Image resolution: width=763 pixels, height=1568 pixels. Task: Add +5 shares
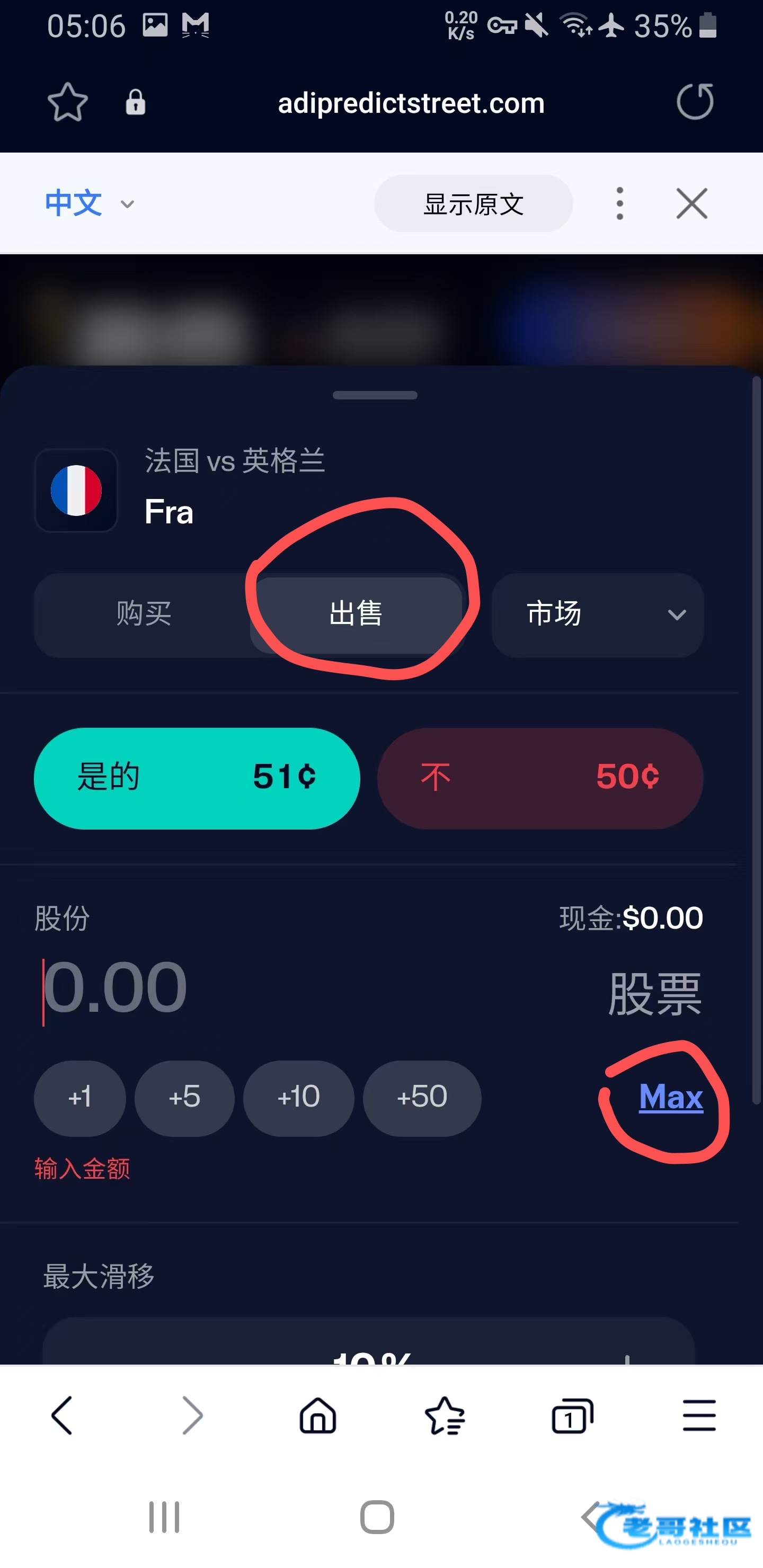click(x=184, y=1098)
